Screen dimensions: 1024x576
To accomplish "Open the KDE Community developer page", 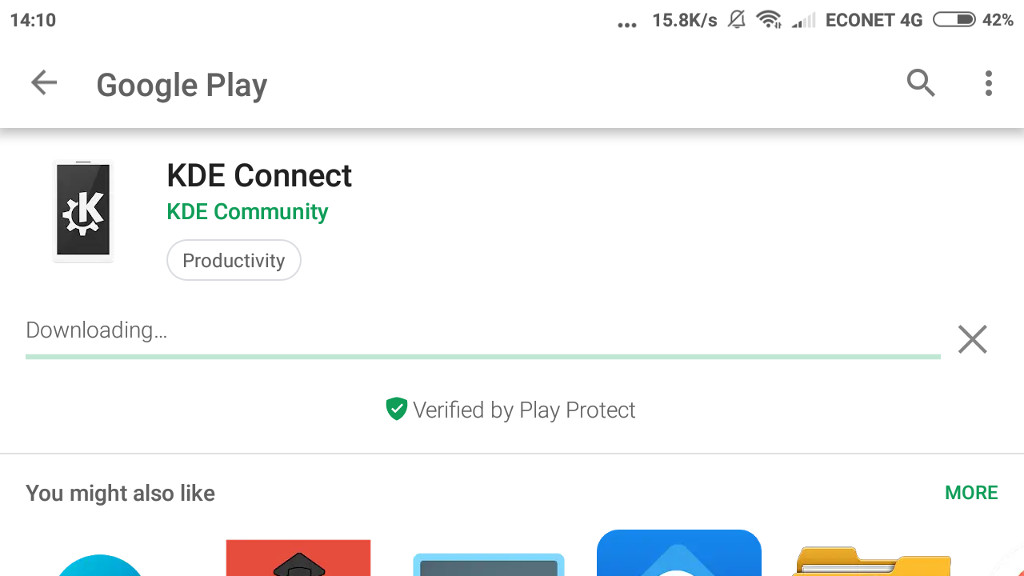I will [x=247, y=212].
